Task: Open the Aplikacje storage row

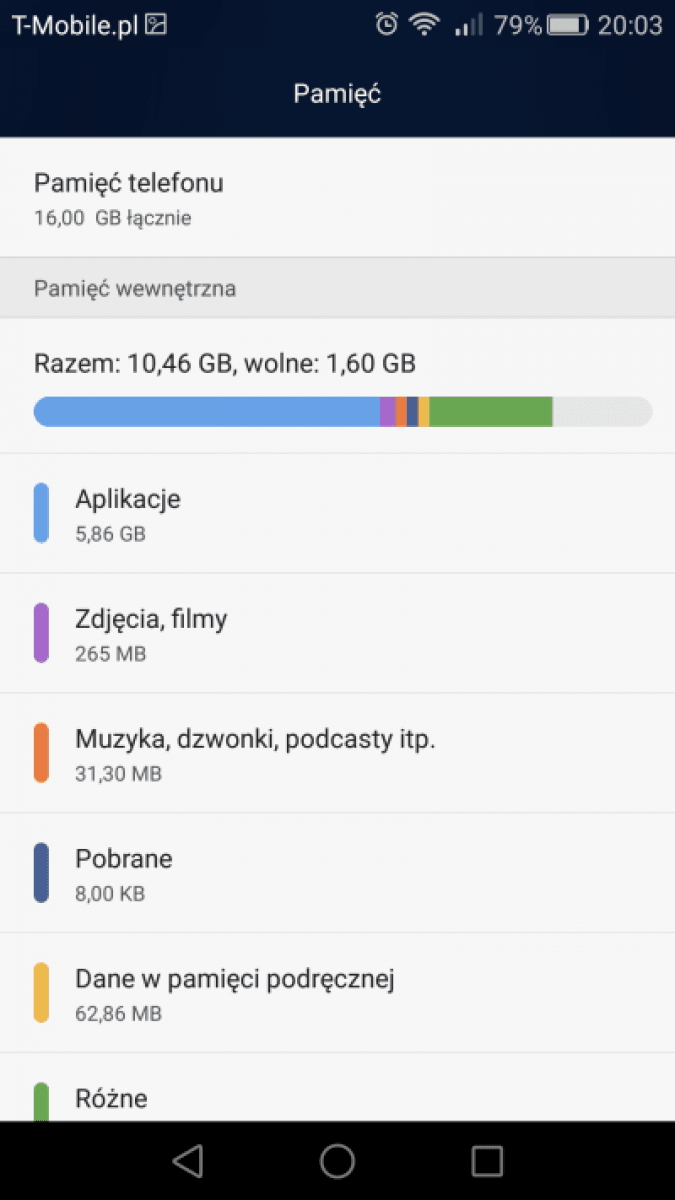Action: tap(337, 513)
